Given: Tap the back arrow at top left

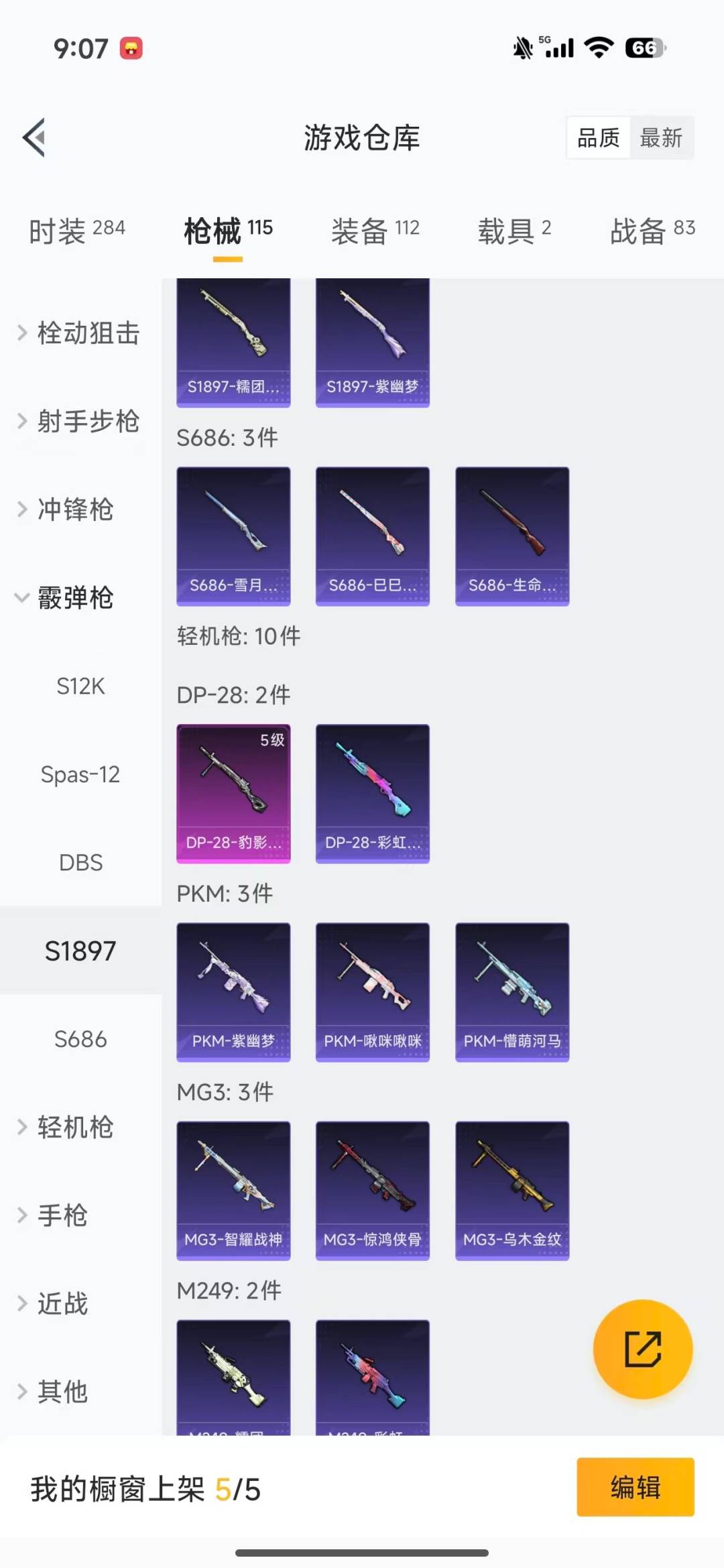Looking at the screenshot, I should (35, 137).
